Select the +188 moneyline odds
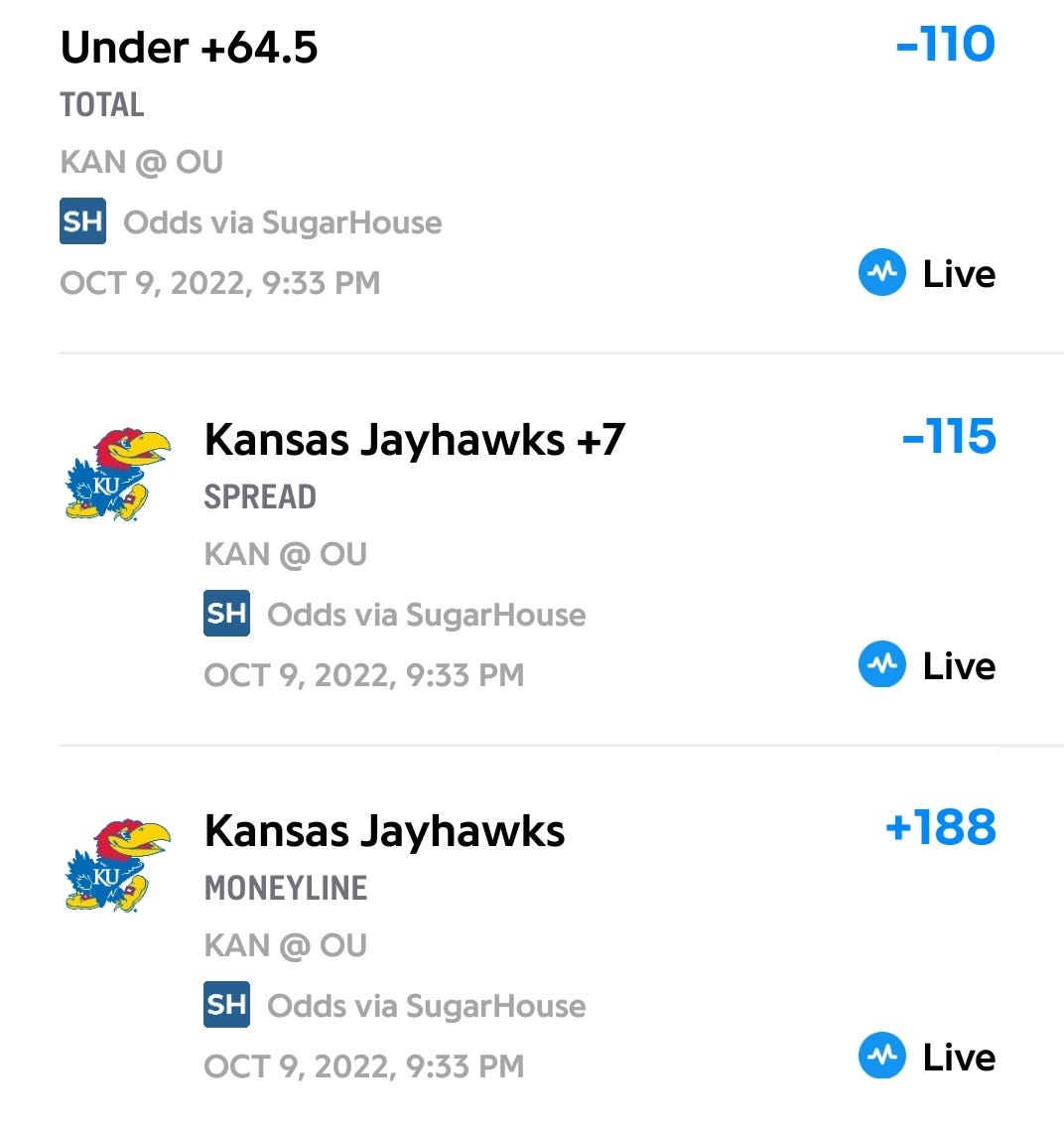 [x=940, y=828]
